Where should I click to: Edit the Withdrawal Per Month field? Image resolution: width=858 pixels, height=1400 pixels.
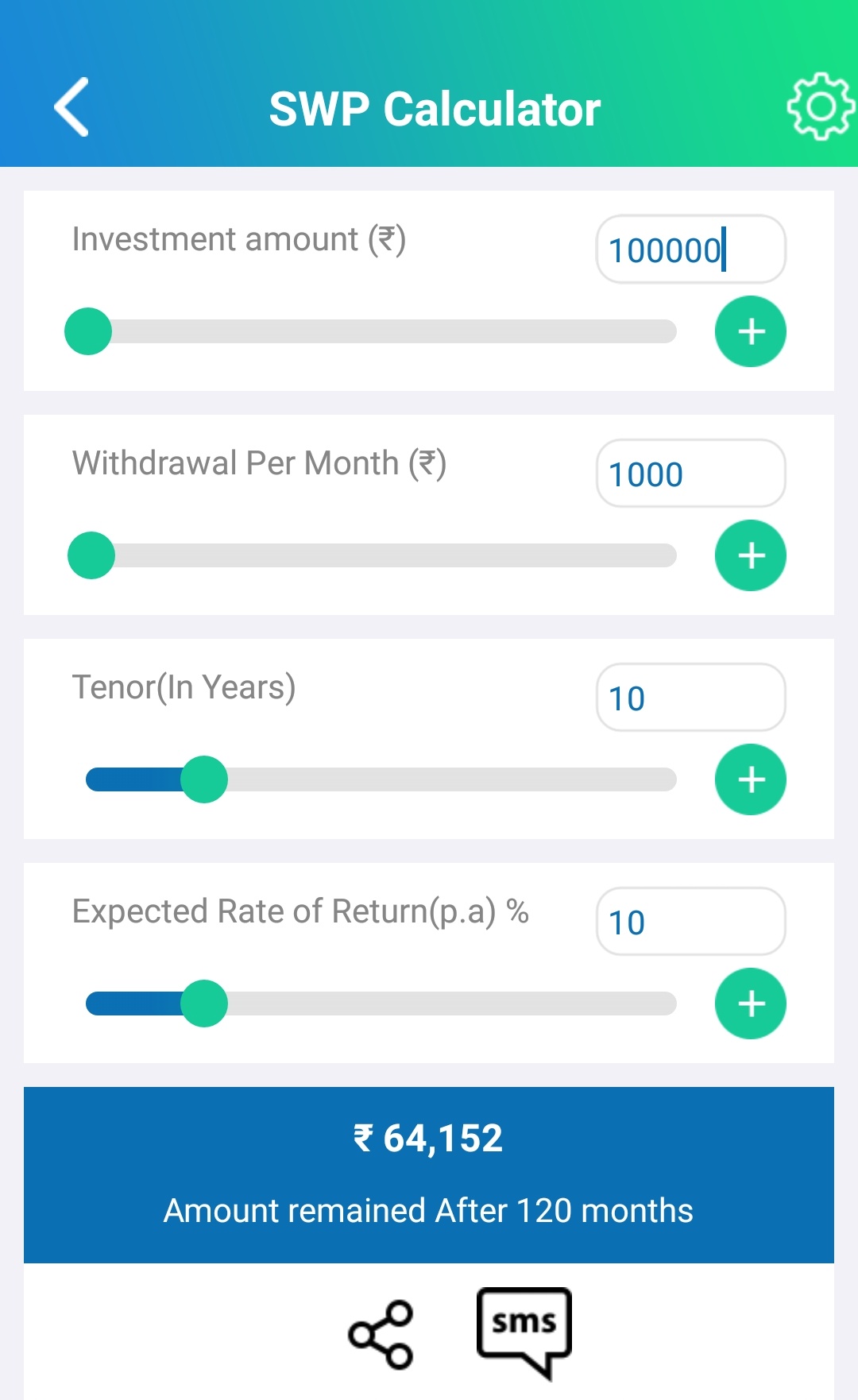pos(690,474)
